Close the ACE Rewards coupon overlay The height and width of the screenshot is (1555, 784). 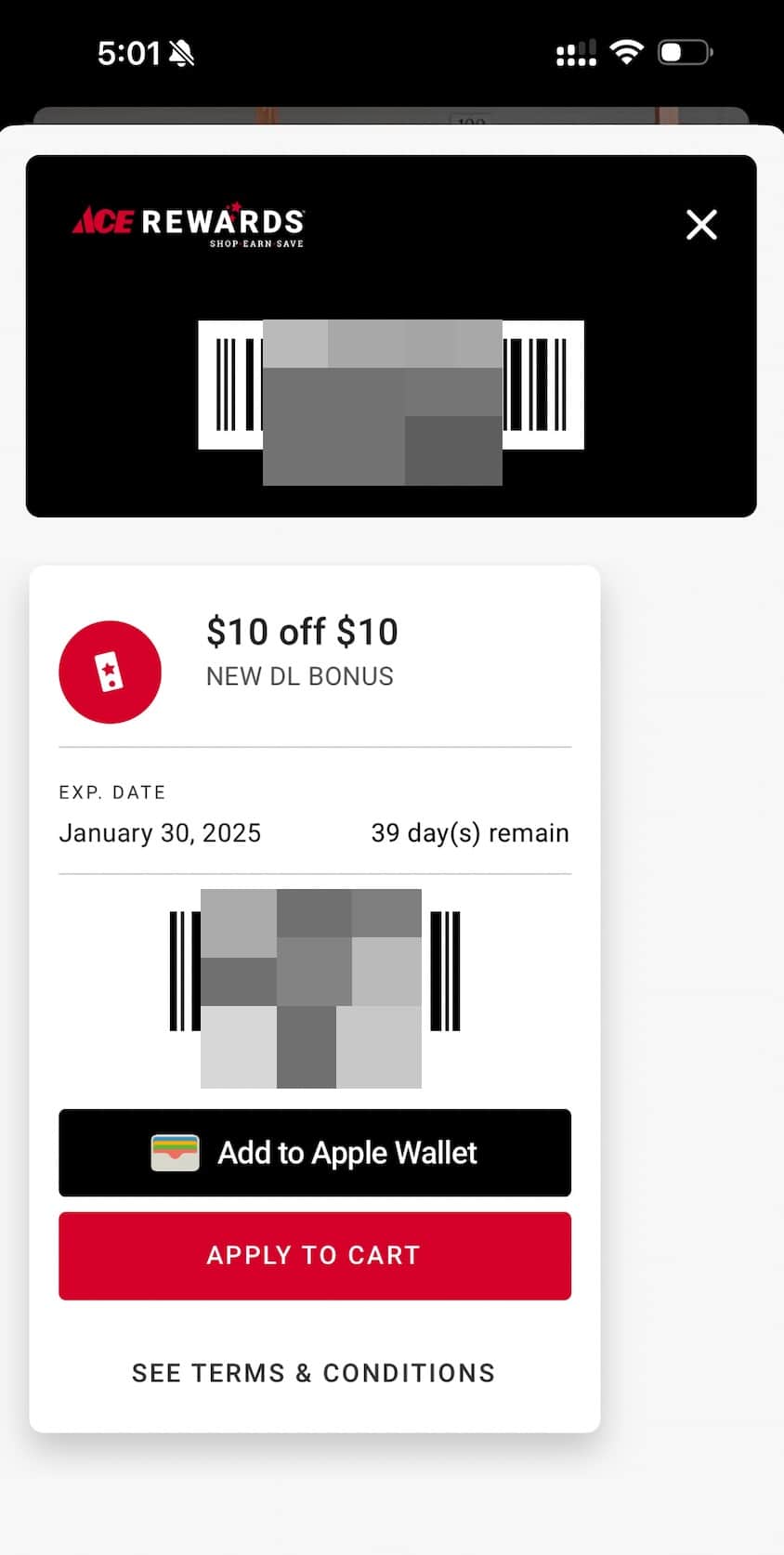pos(701,225)
